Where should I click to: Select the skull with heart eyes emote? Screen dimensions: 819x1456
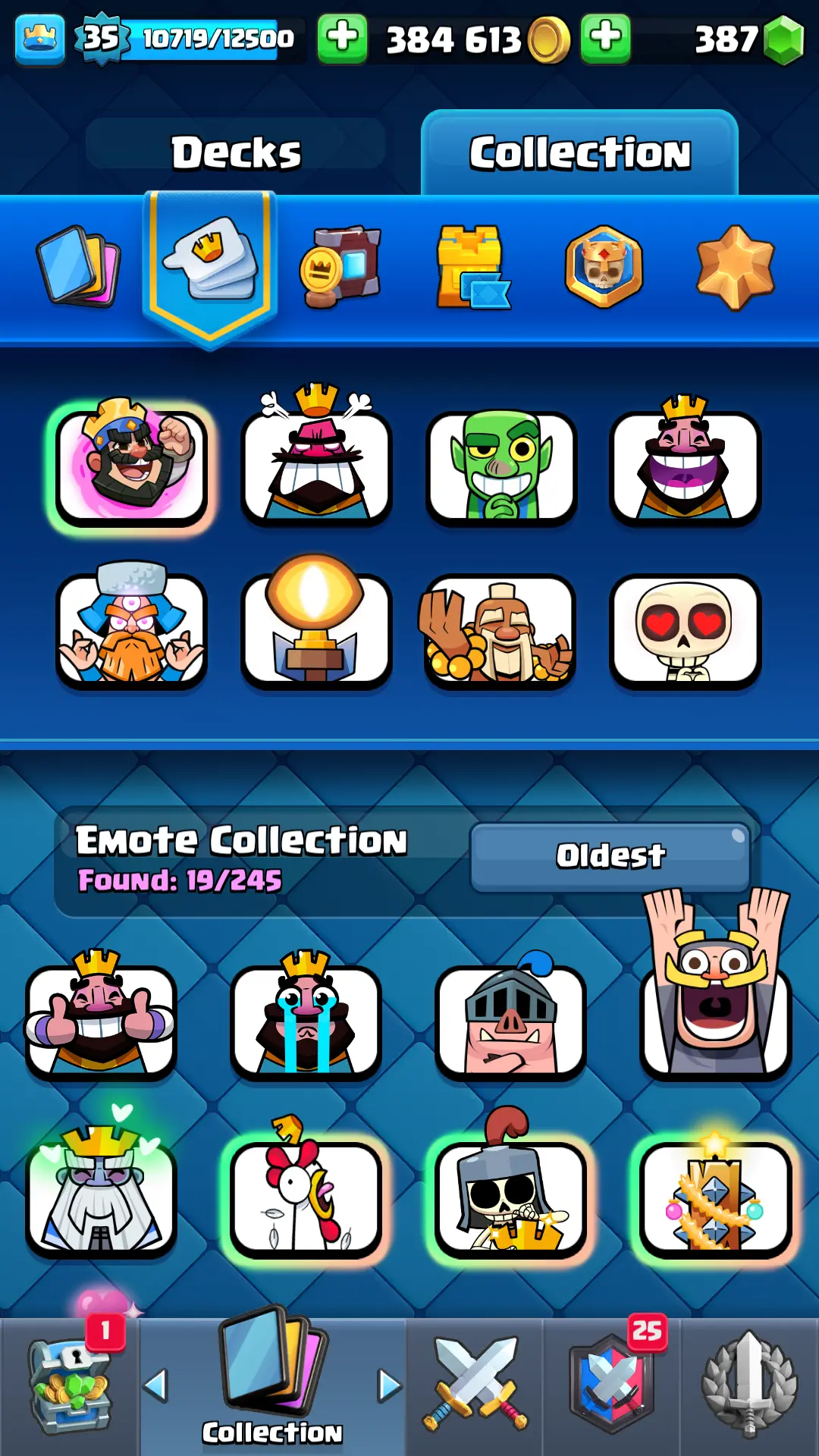(685, 630)
